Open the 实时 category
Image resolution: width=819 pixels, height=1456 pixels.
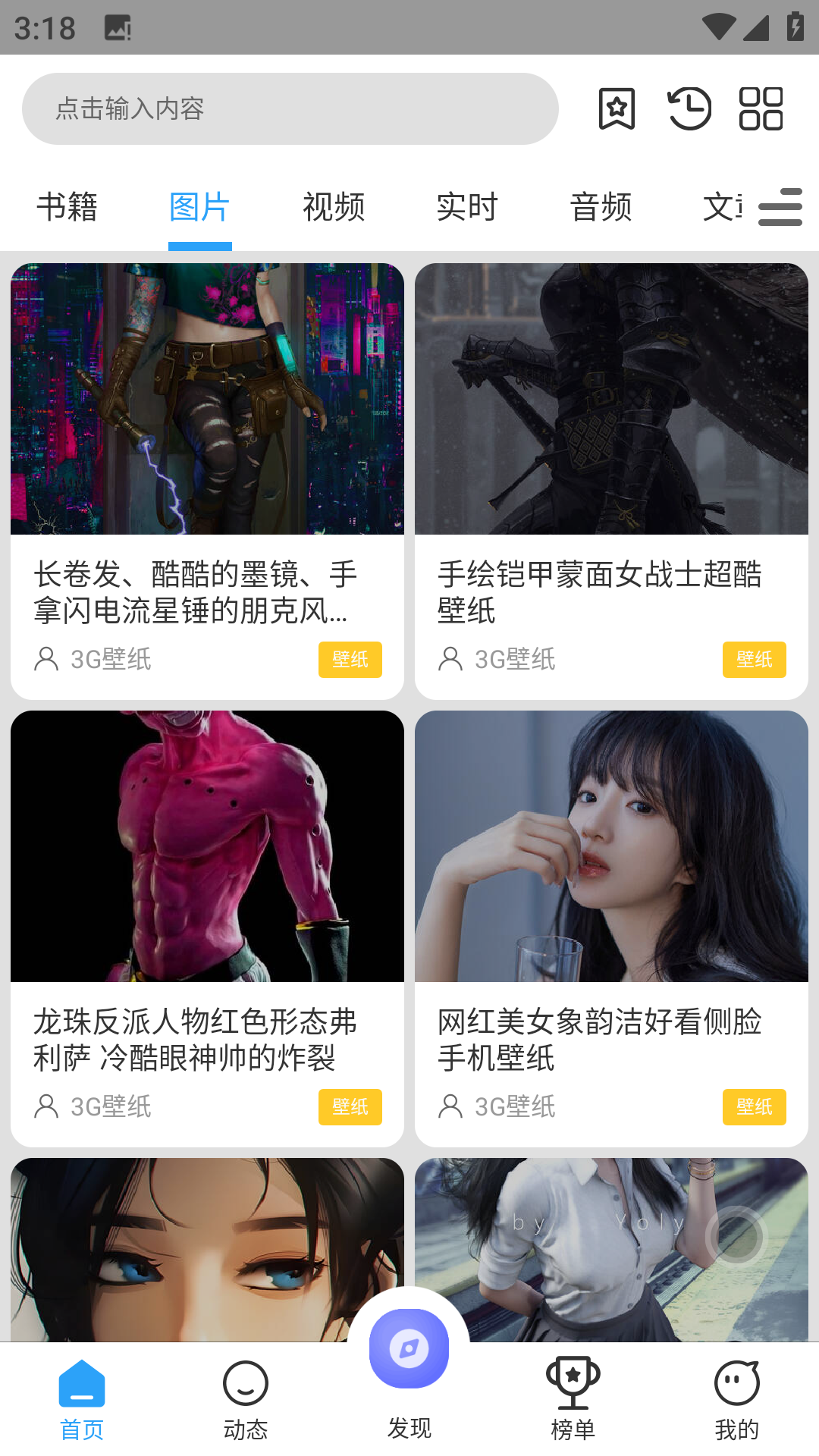[466, 207]
